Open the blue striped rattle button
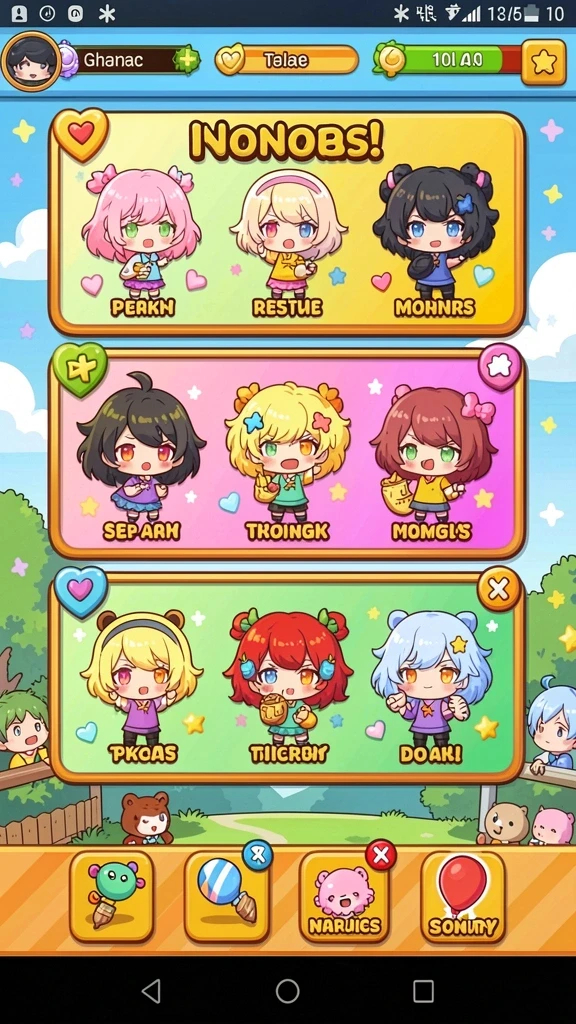576x1024 pixels. pyautogui.click(x=227, y=895)
